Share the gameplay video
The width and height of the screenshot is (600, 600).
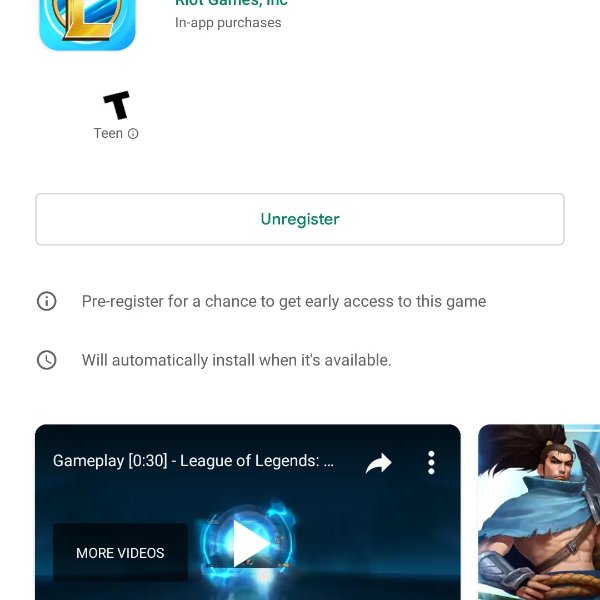point(378,463)
